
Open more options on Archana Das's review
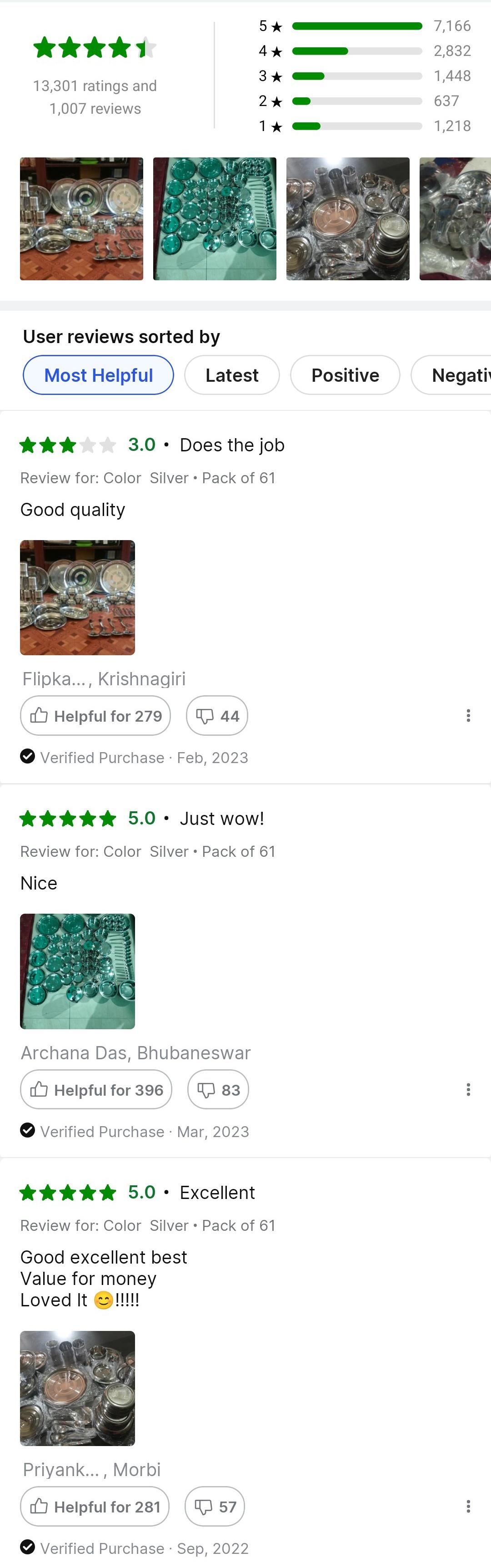(x=468, y=1090)
